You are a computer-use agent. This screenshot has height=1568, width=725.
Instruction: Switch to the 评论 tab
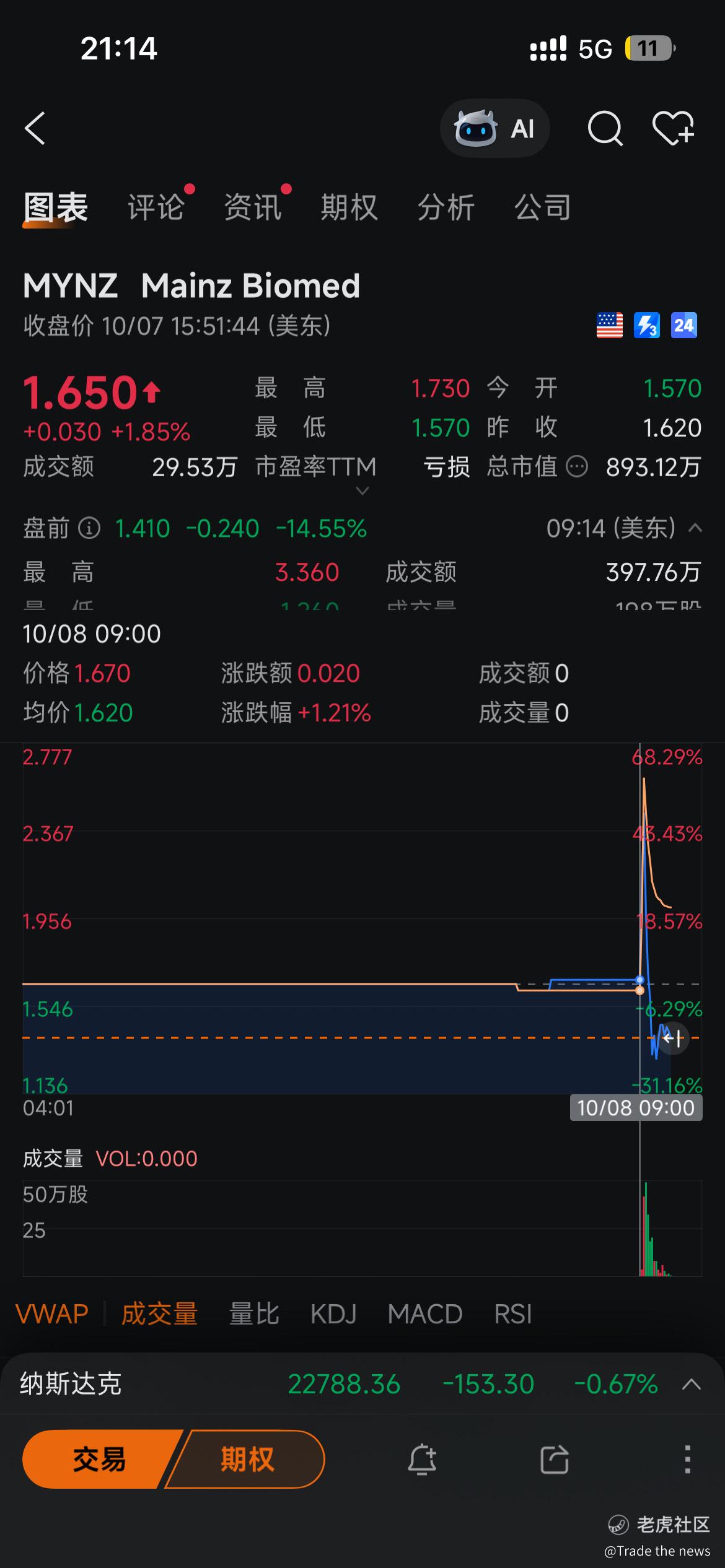pyautogui.click(x=156, y=207)
